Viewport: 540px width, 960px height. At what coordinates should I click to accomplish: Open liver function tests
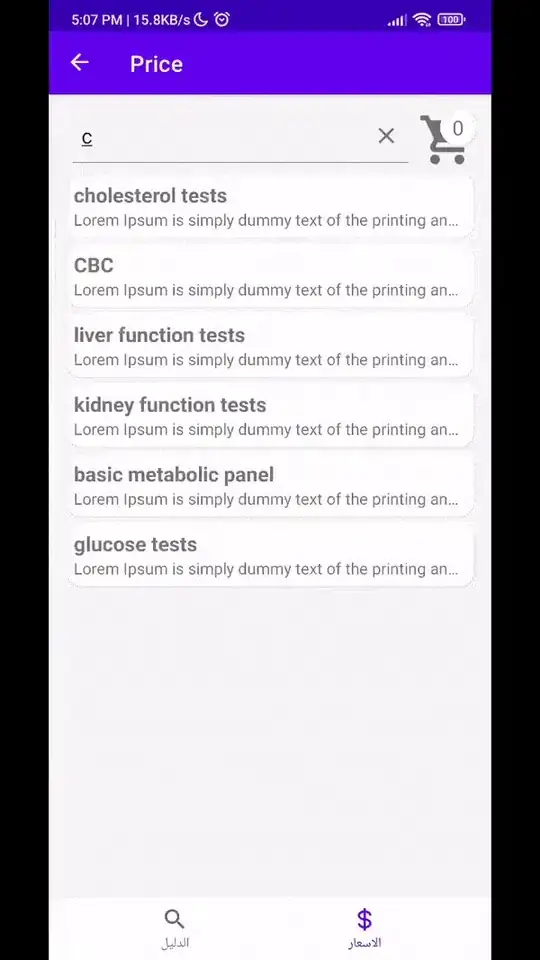tap(271, 347)
